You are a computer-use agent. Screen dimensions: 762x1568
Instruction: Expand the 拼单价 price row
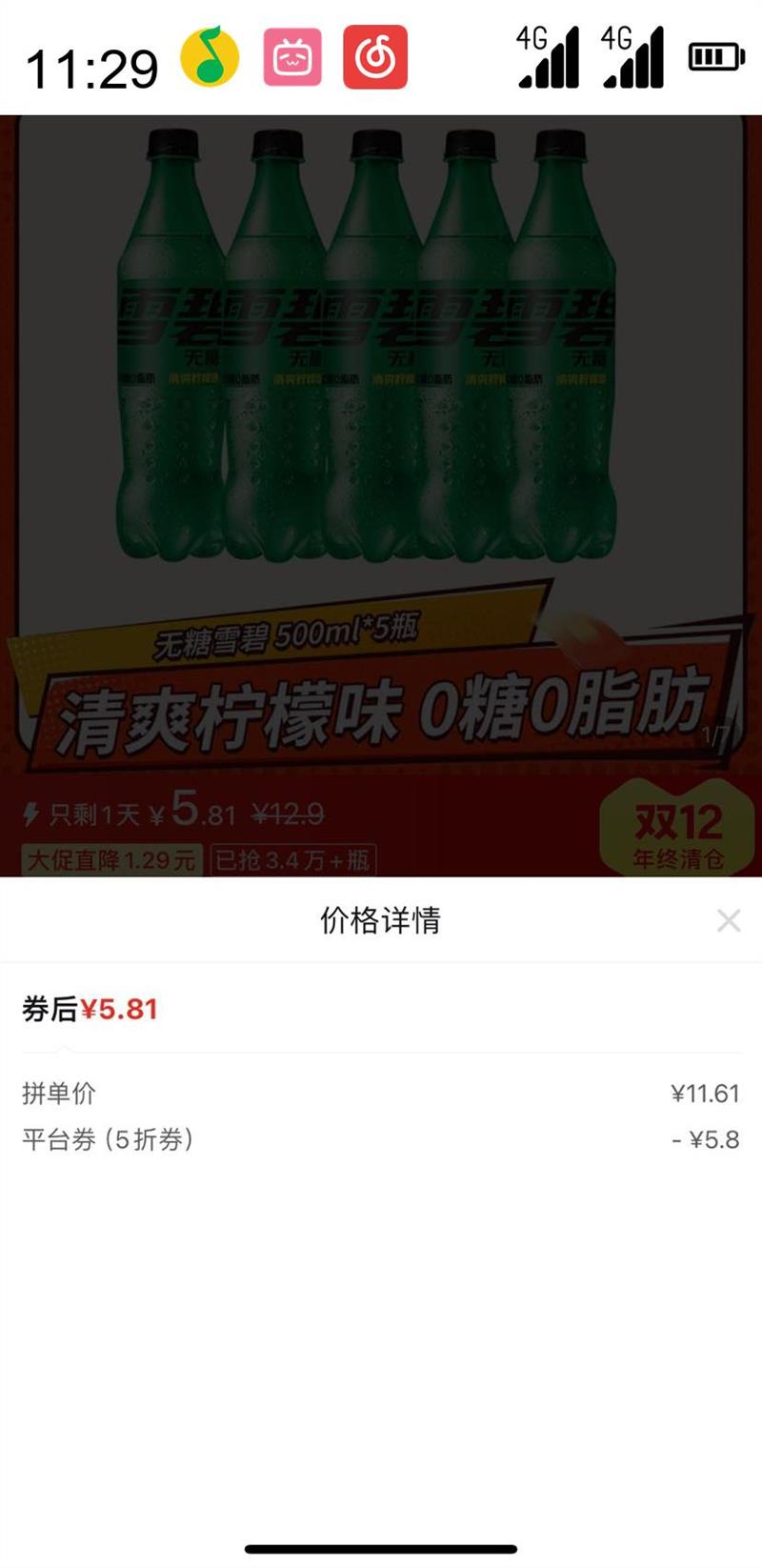point(381,1093)
